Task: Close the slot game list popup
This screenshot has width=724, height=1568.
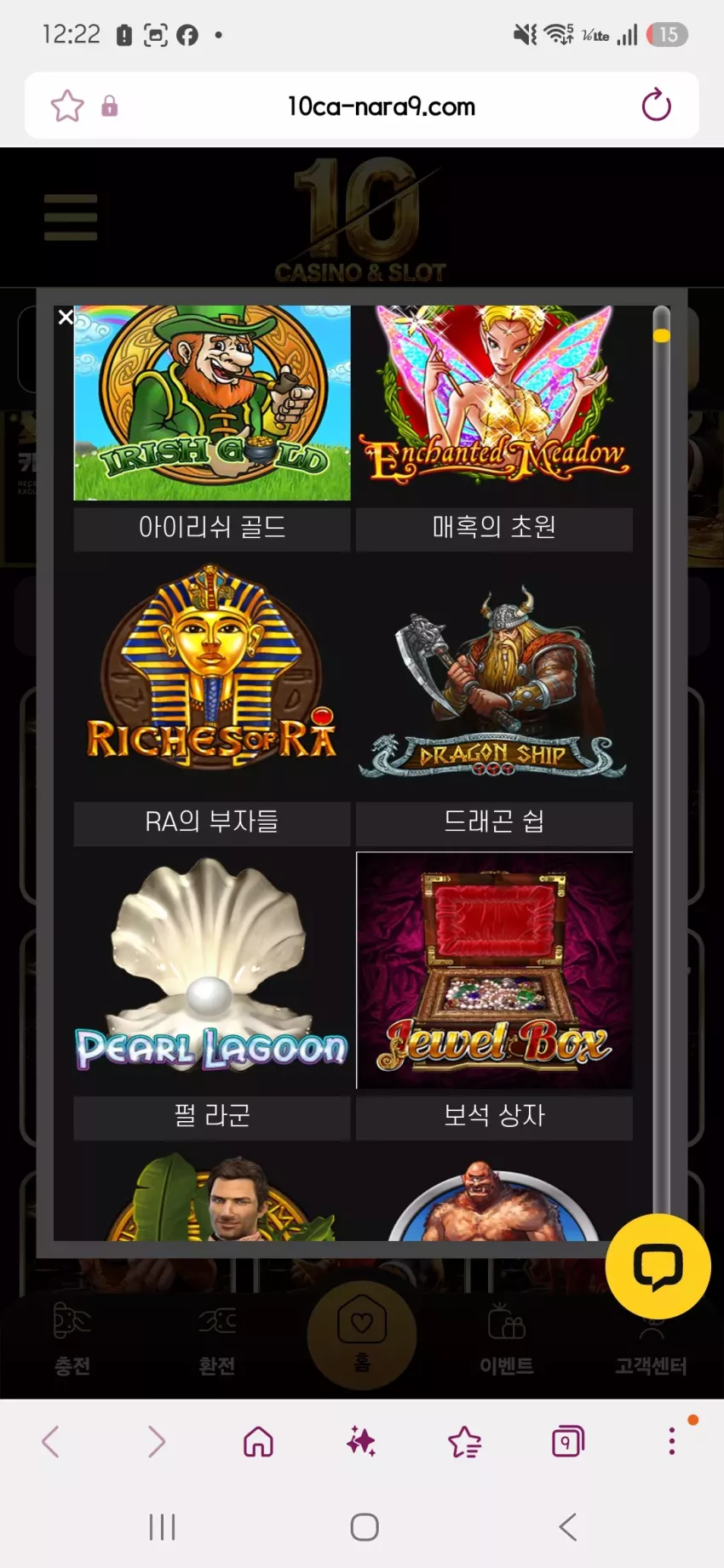Action: coord(66,318)
